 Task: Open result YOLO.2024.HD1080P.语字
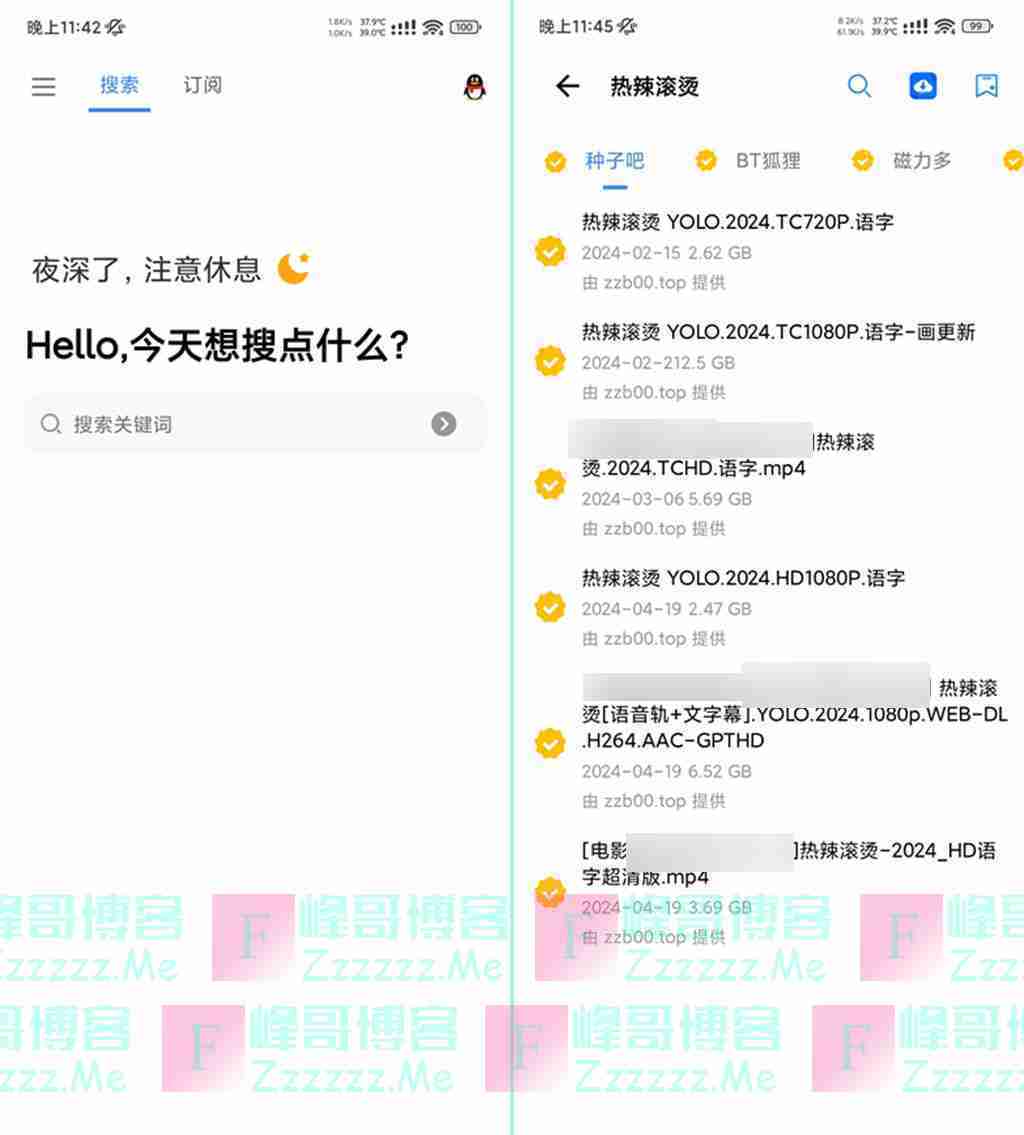[743, 578]
